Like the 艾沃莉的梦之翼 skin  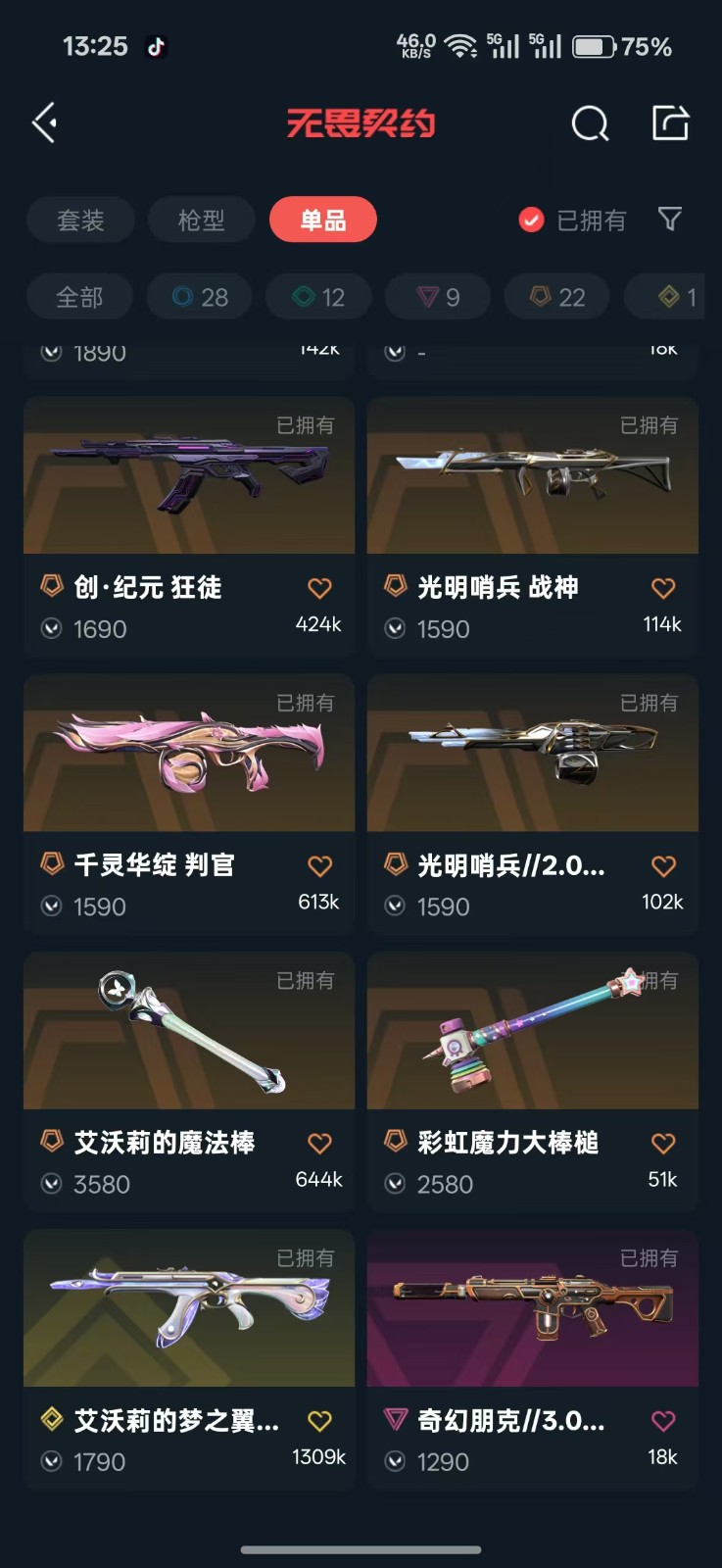(x=319, y=1420)
